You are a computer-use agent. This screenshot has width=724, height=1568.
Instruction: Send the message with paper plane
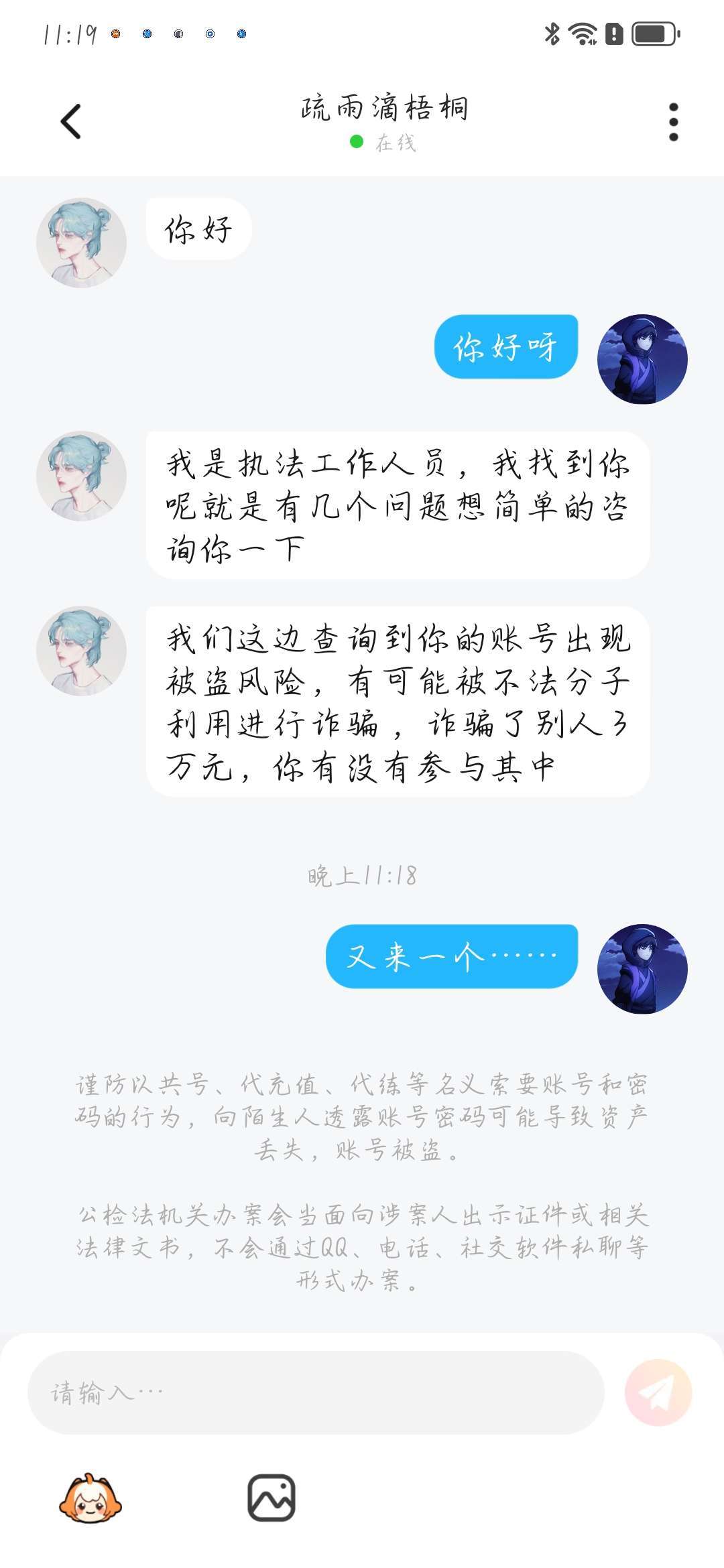pos(658,1392)
